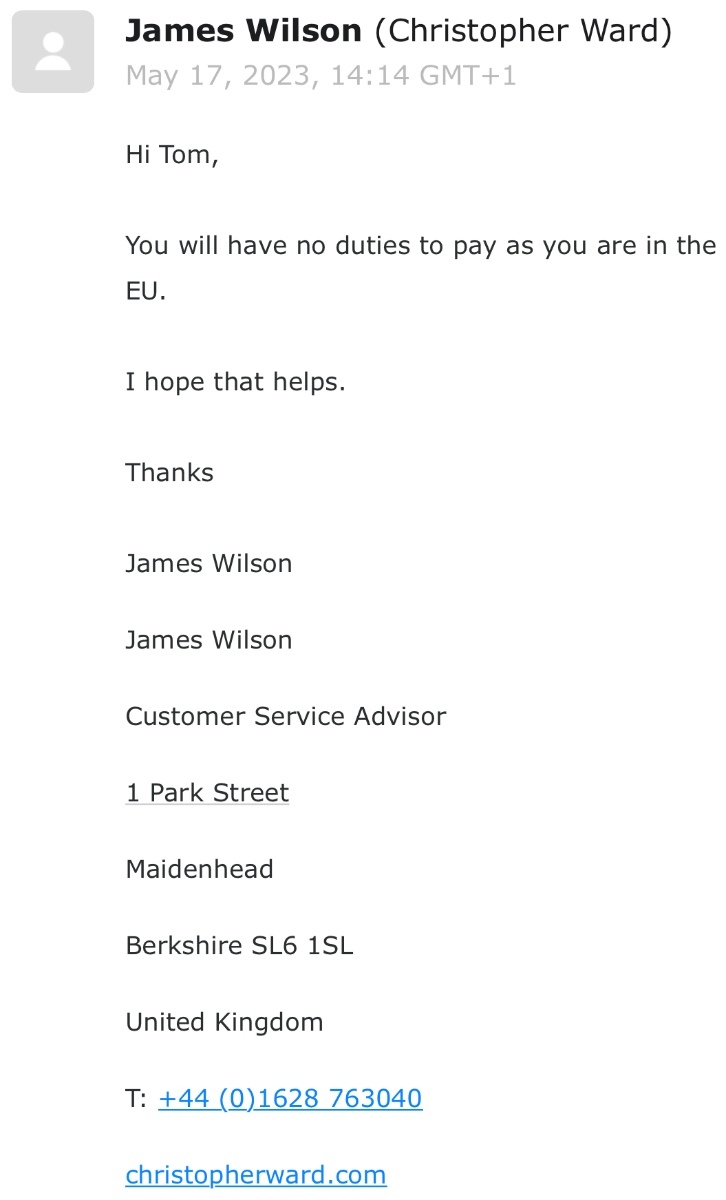The height and width of the screenshot is (1200, 726).
Task: Call the phone number +44 (0)1628 763040
Action: 290,1099
